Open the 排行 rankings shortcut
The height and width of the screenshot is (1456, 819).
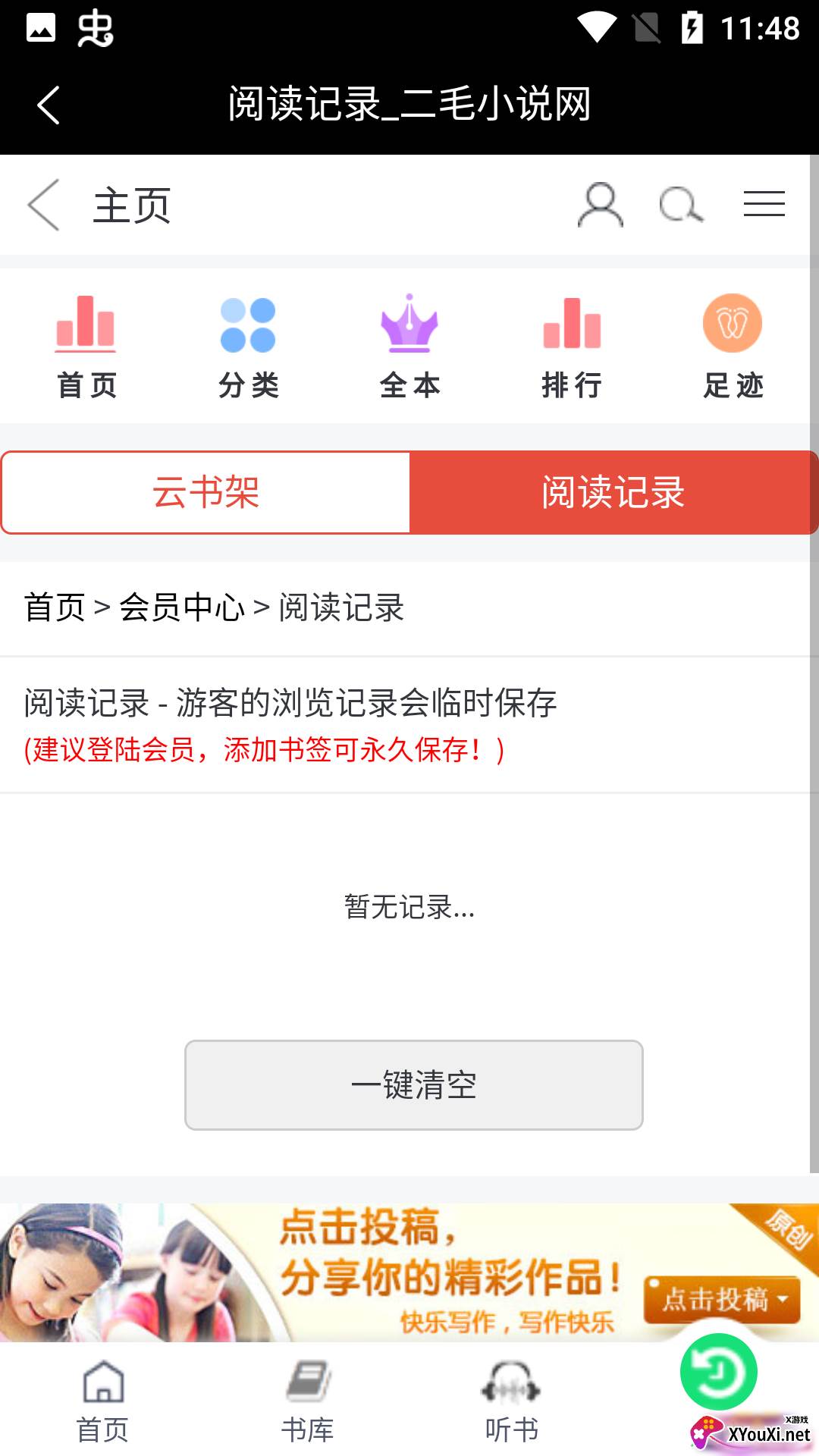tap(572, 347)
